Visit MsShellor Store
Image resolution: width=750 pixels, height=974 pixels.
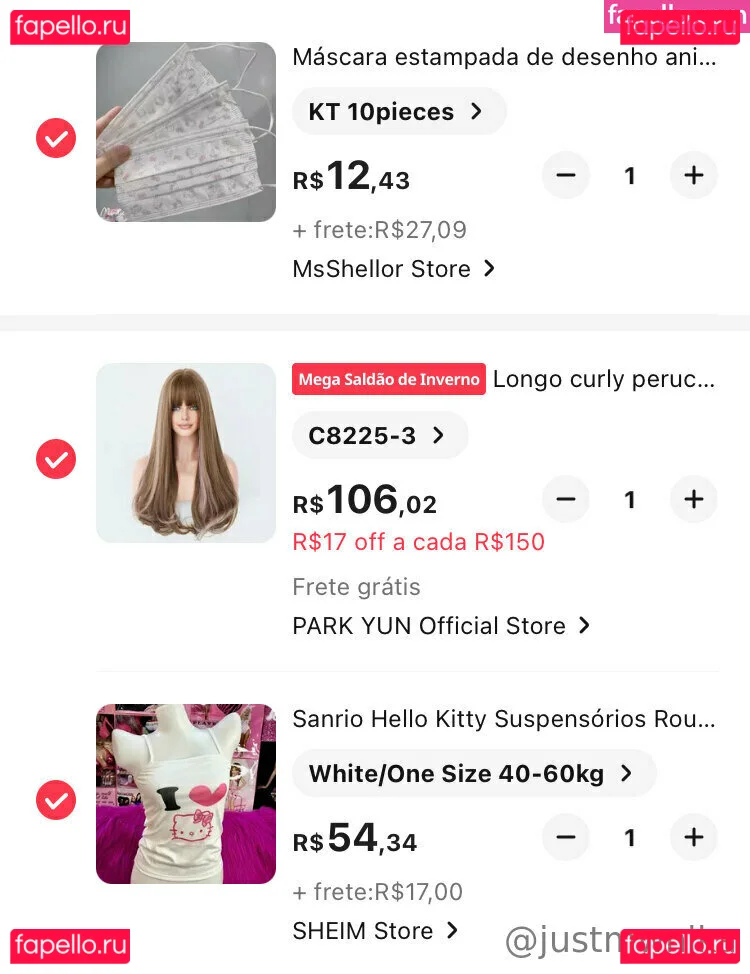tap(394, 269)
